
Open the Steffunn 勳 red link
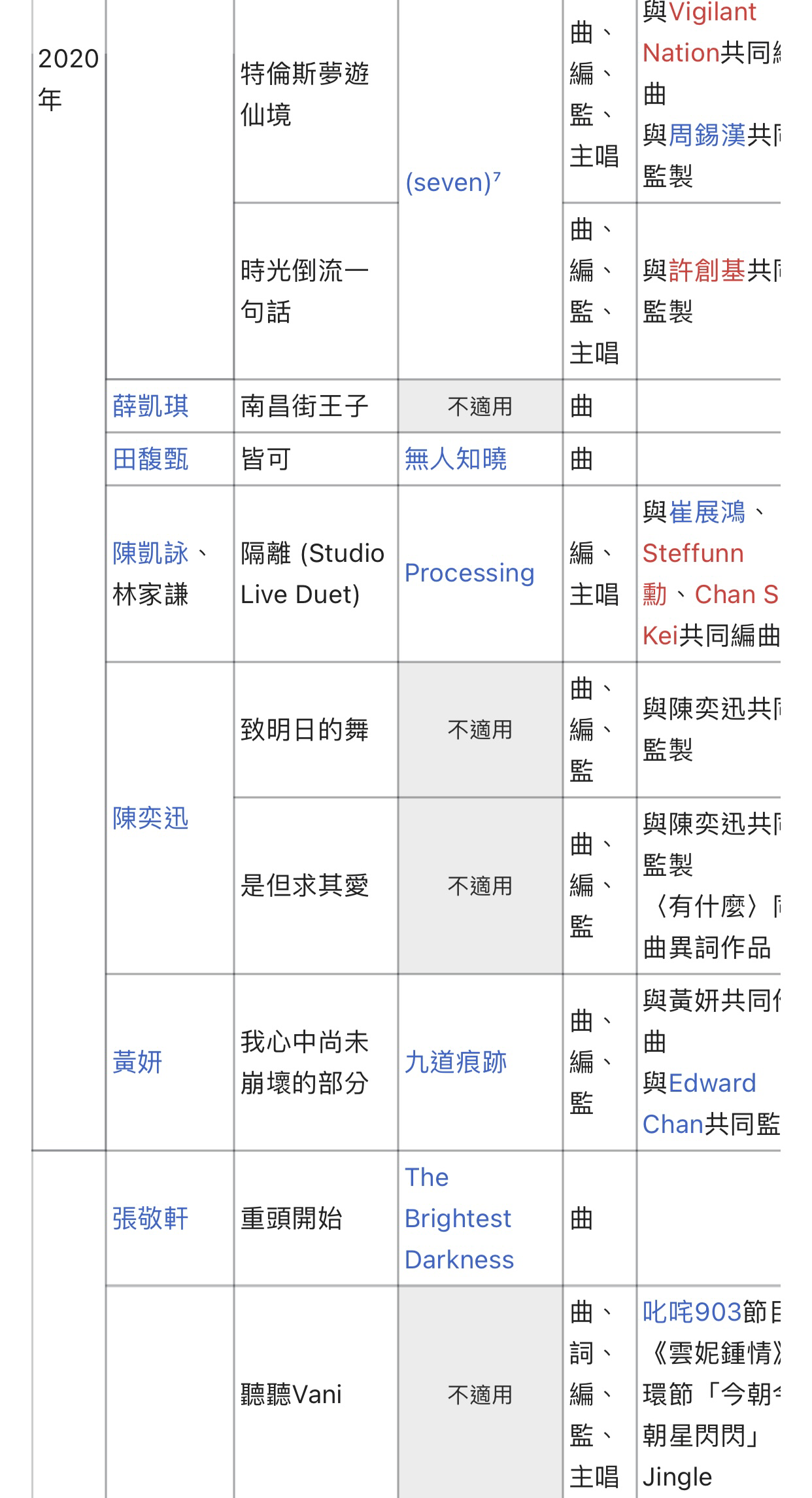pyautogui.click(x=693, y=574)
